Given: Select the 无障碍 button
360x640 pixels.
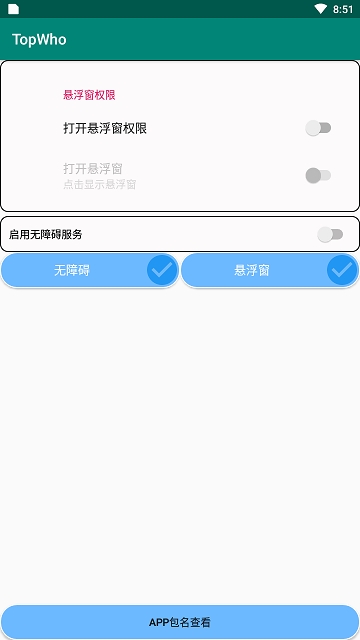Looking at the screenshot, I should tap(90, 270).
